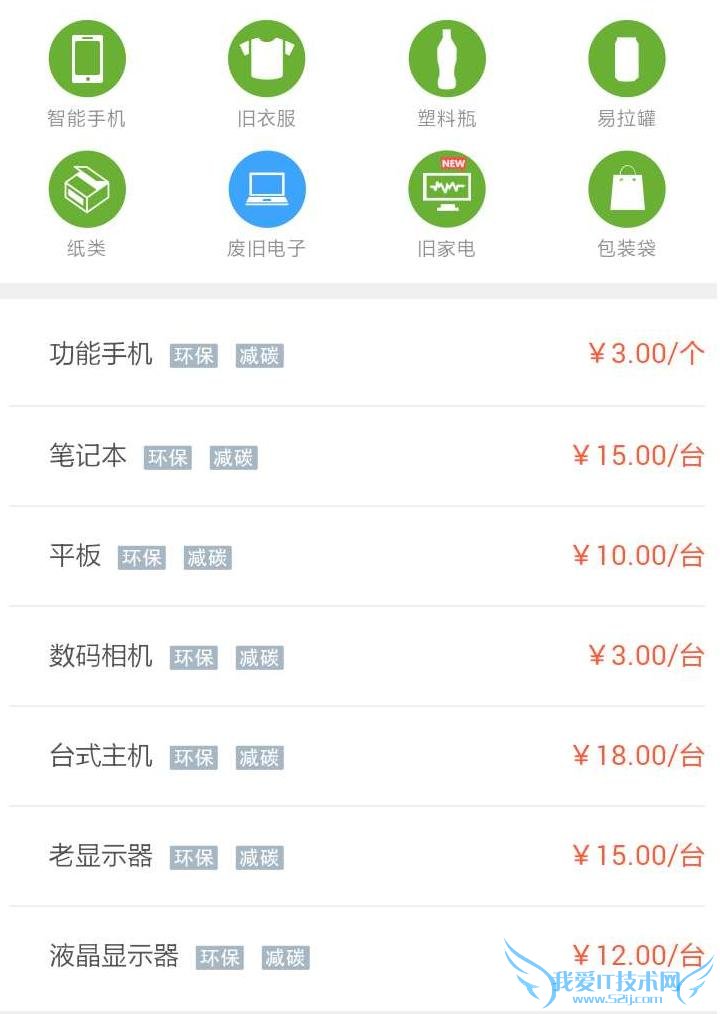The image size is (720, 1014).
Task: Select the 智能手机 category
Action: point(87,59)
